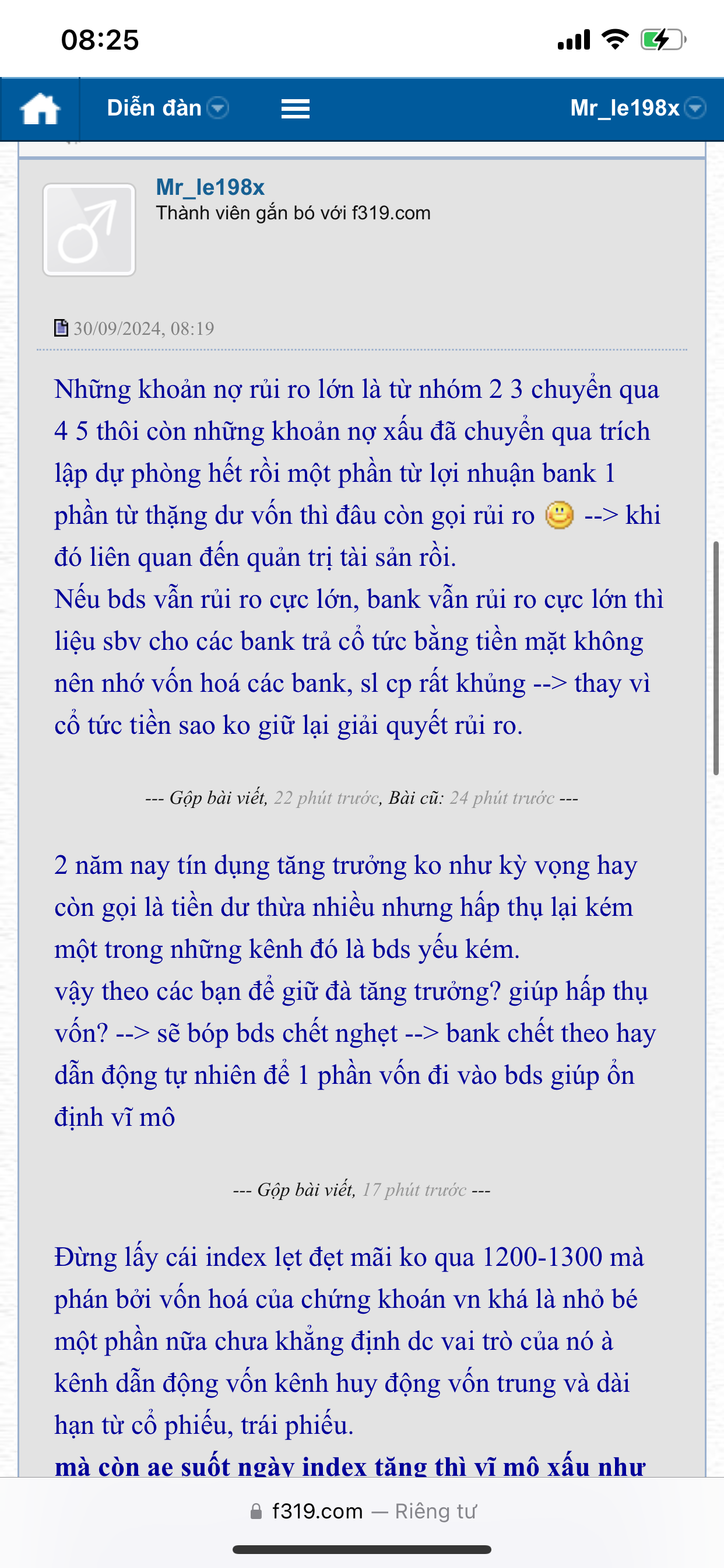Open the hamburger menu
This screenshot has height=1568, width=724.
(295, 109)
